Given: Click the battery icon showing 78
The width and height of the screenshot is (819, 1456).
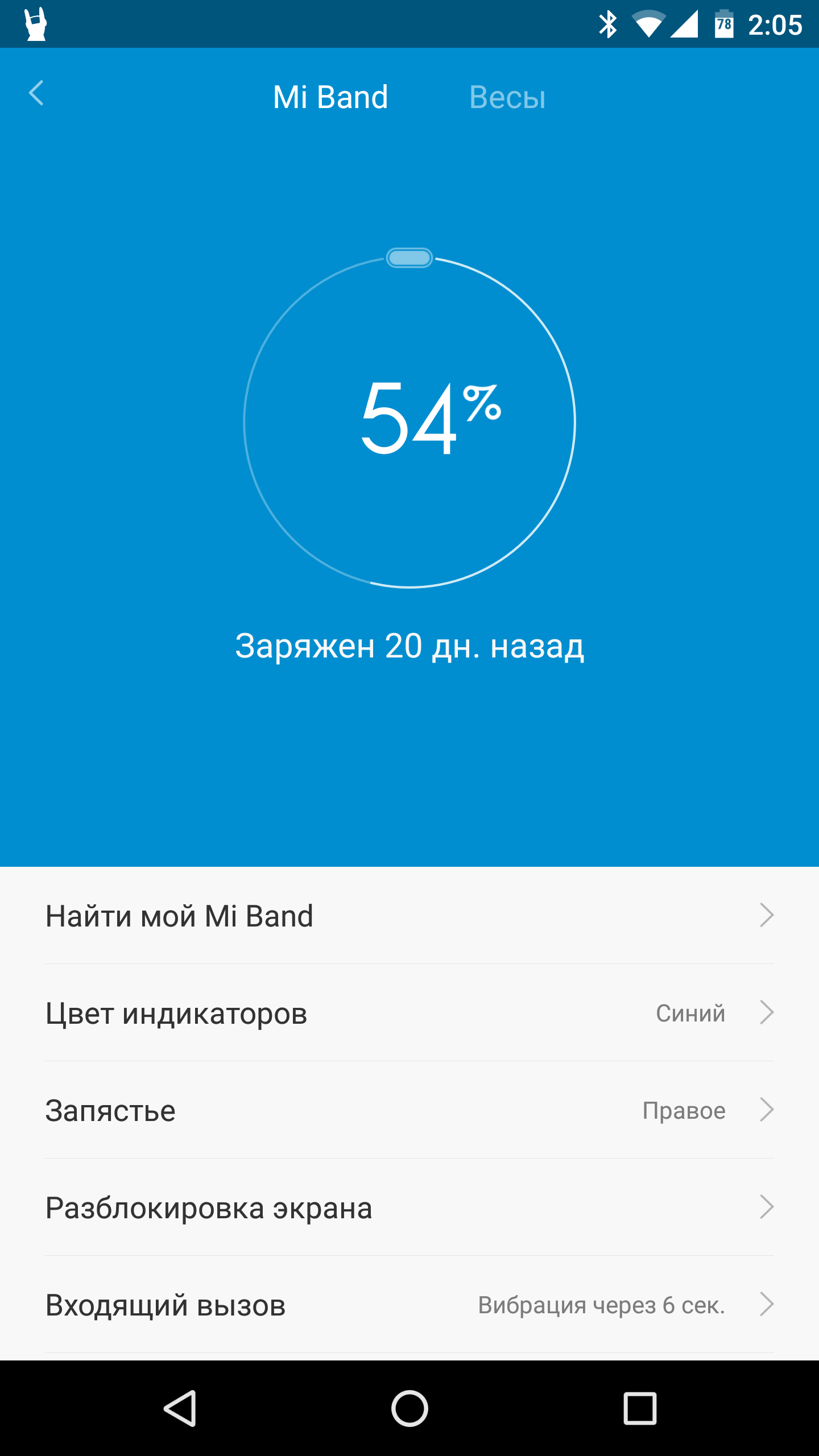Looking at the screenshot, I should tap(723, 24).
